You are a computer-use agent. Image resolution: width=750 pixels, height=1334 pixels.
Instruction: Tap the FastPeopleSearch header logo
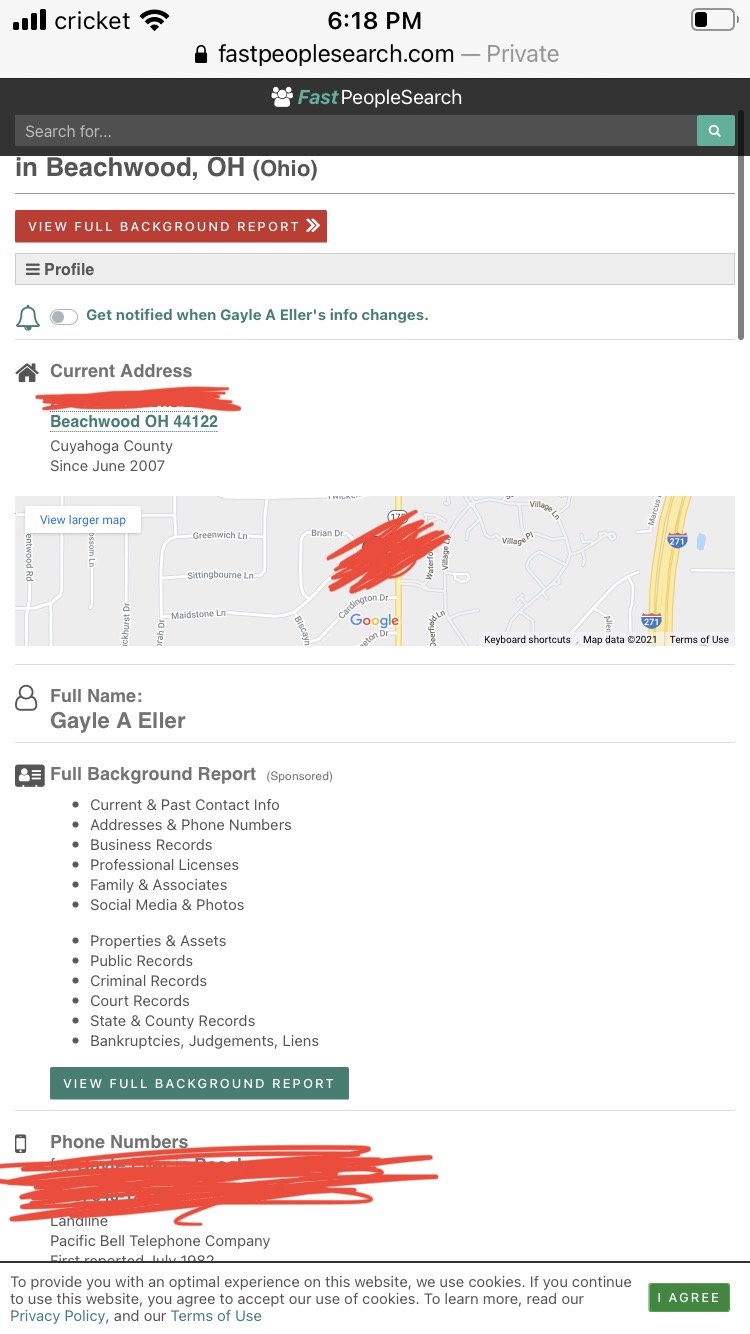(x=367, y=97)
